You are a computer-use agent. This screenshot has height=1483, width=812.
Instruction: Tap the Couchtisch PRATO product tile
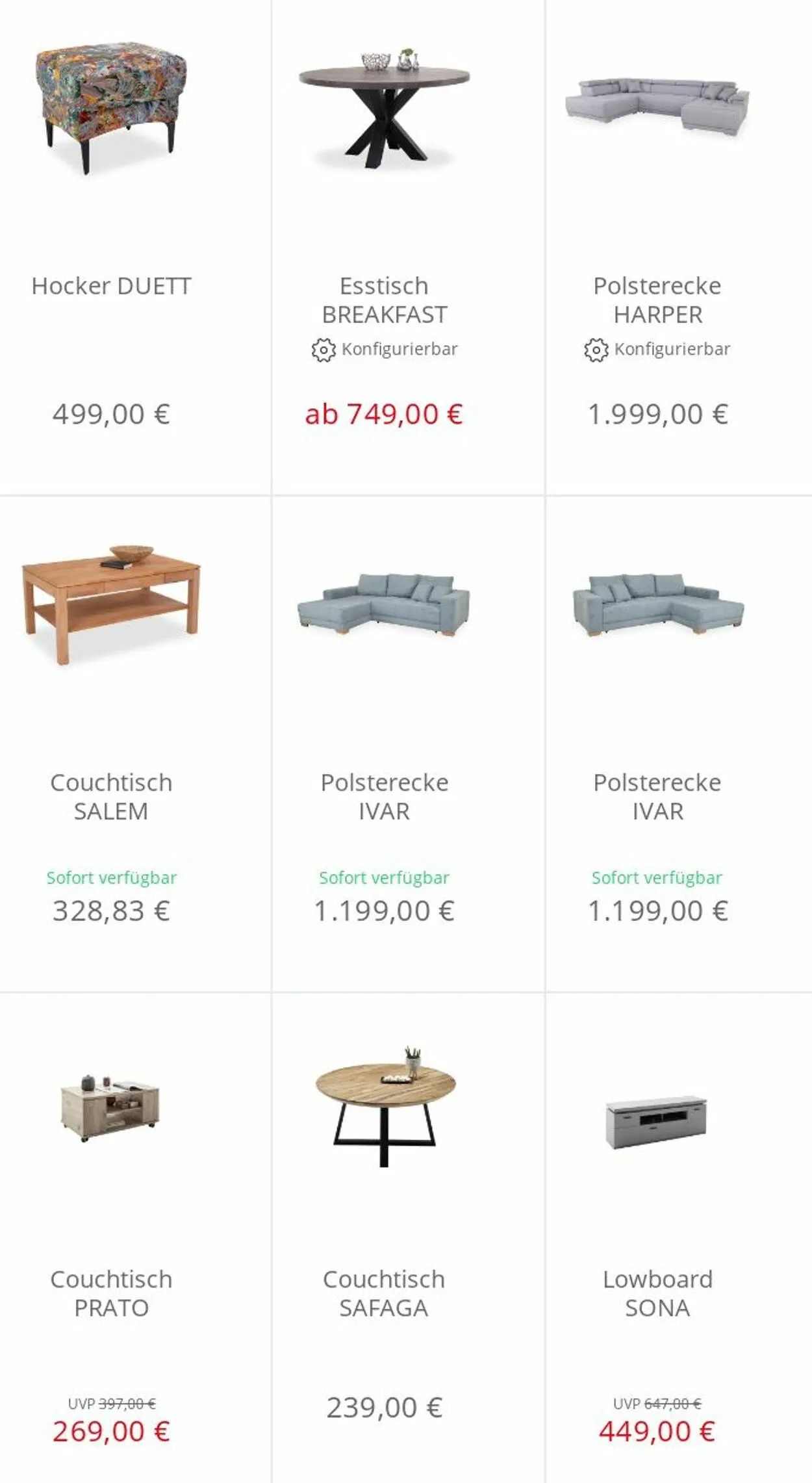click(111, 1293)
